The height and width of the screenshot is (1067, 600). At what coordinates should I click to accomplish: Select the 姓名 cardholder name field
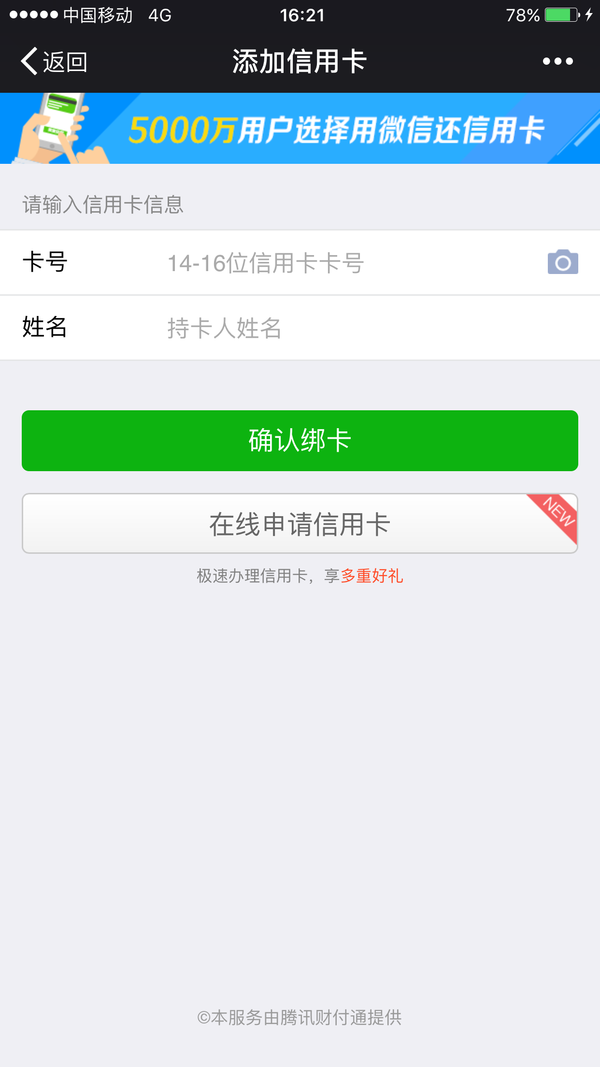[300, 328]
